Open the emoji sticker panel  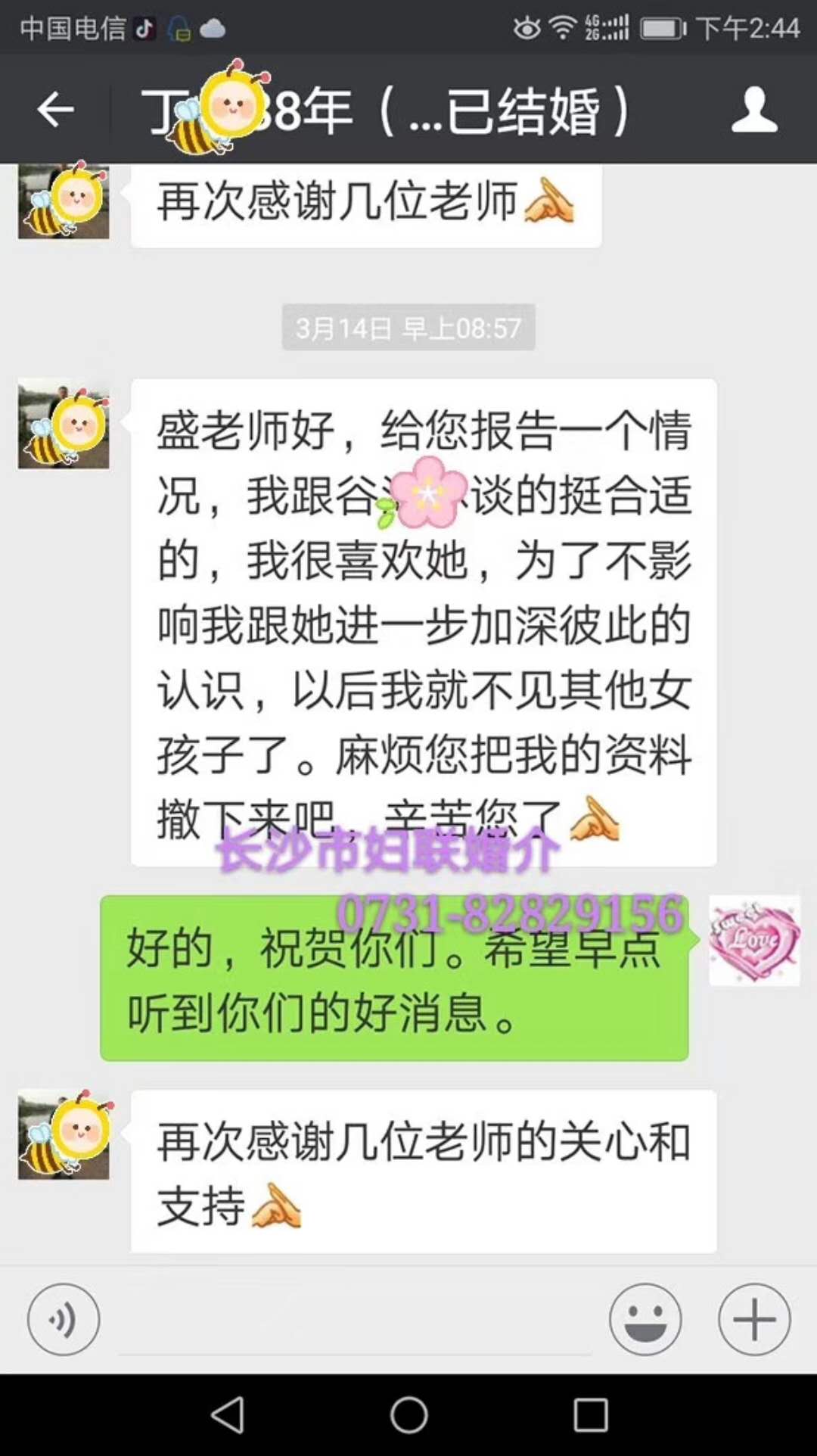tap(645, 1320)
